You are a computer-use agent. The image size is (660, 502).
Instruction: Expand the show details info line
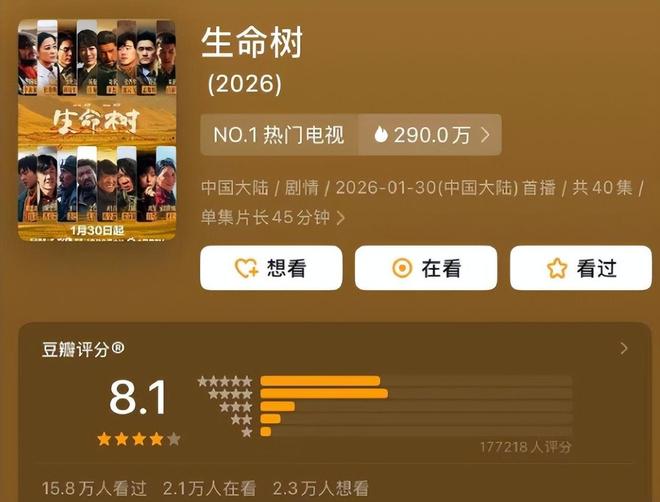click(340, 217)
